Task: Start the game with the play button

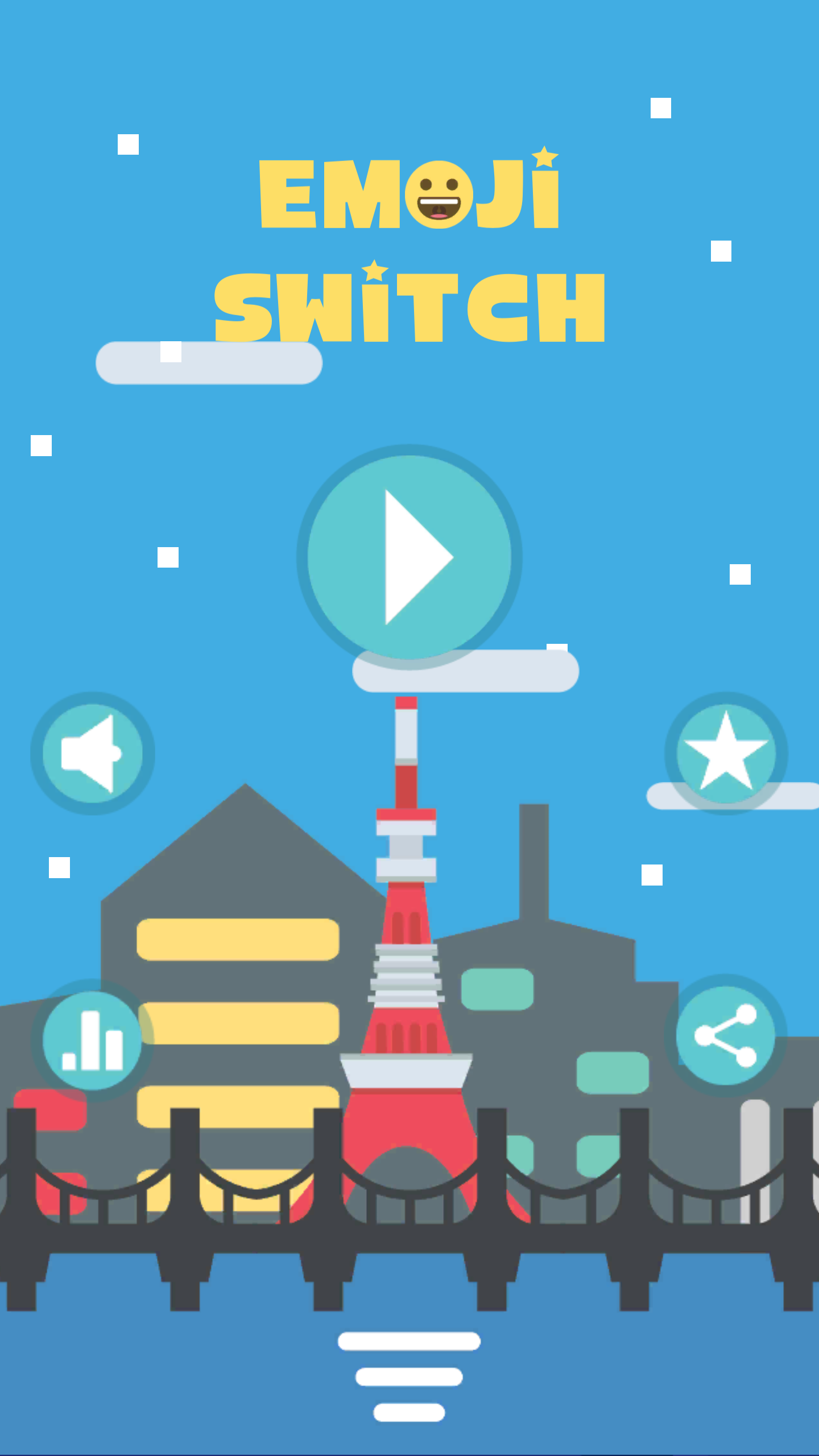Action: (409, 557)
